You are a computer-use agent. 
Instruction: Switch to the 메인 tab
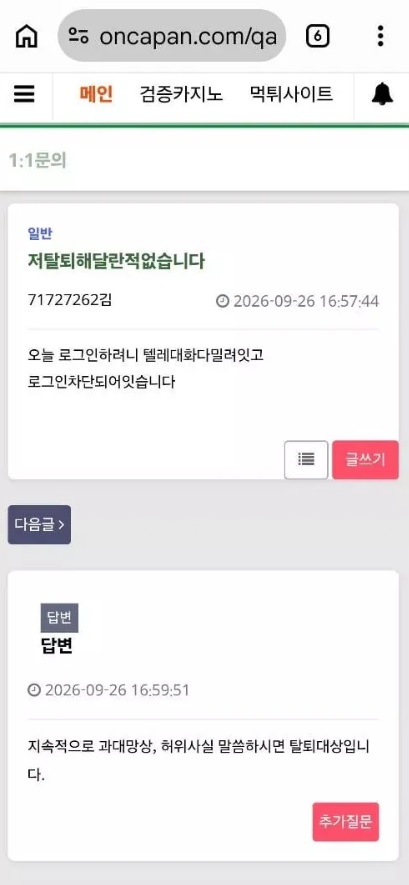[x=96, y=94]
